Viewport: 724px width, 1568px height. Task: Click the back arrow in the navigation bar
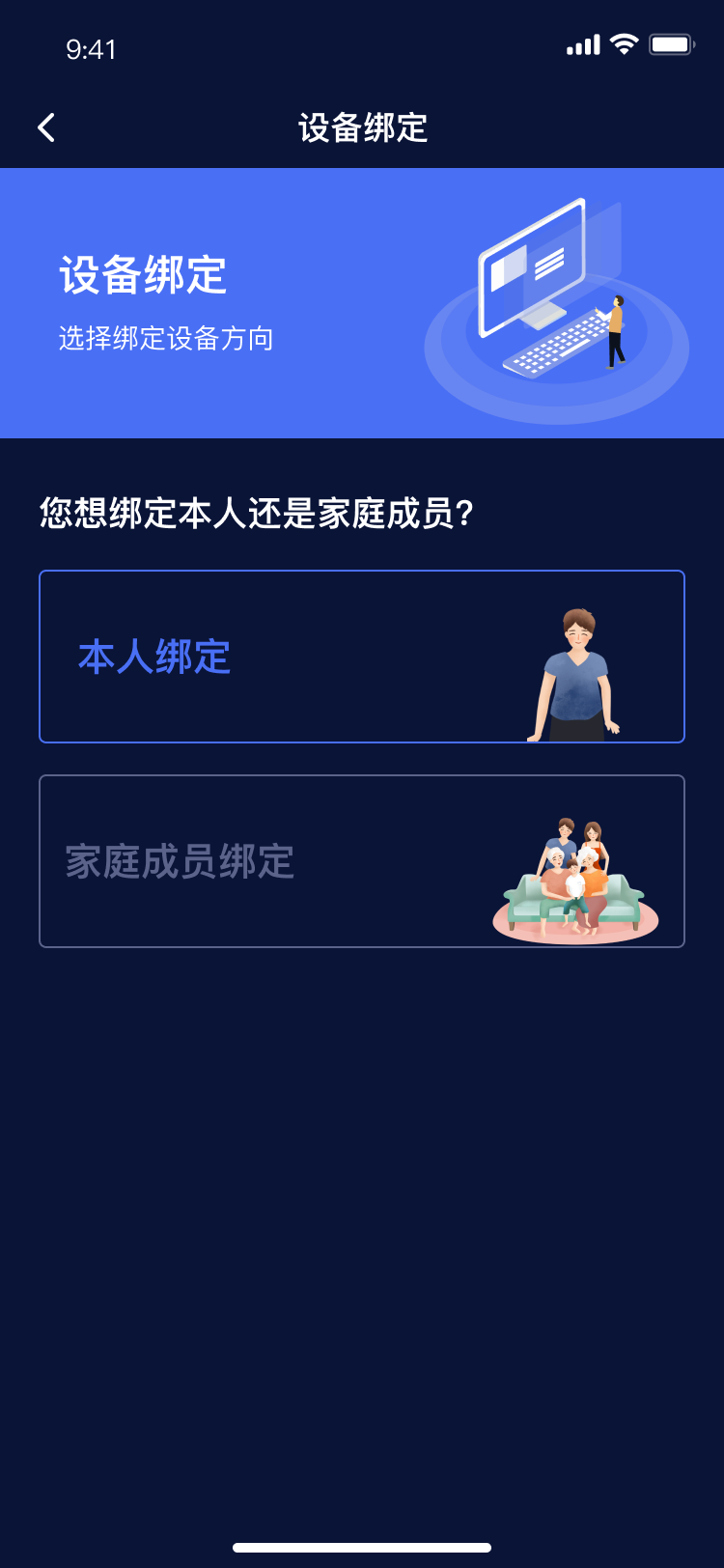pos(45,126)
